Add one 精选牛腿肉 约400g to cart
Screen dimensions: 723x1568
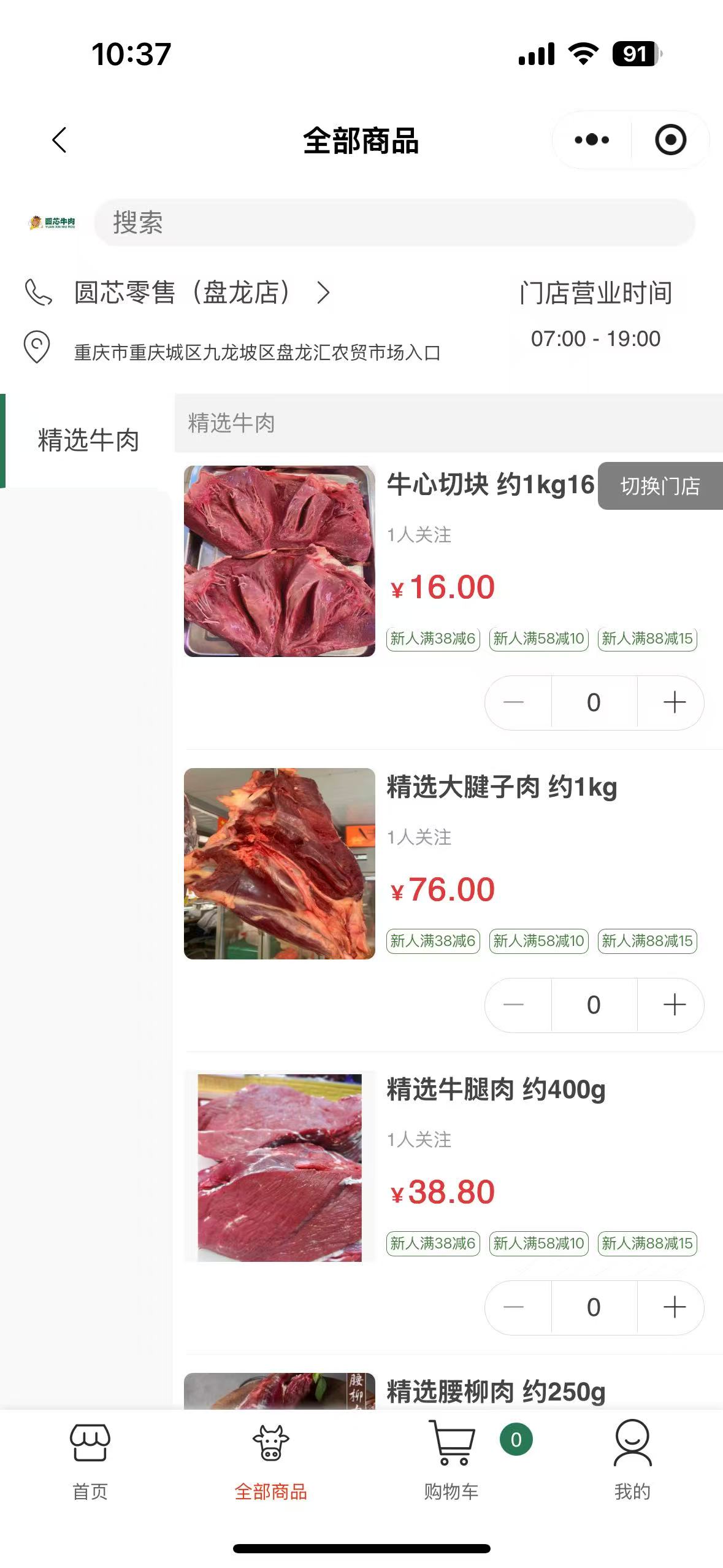click(674, 1307)
